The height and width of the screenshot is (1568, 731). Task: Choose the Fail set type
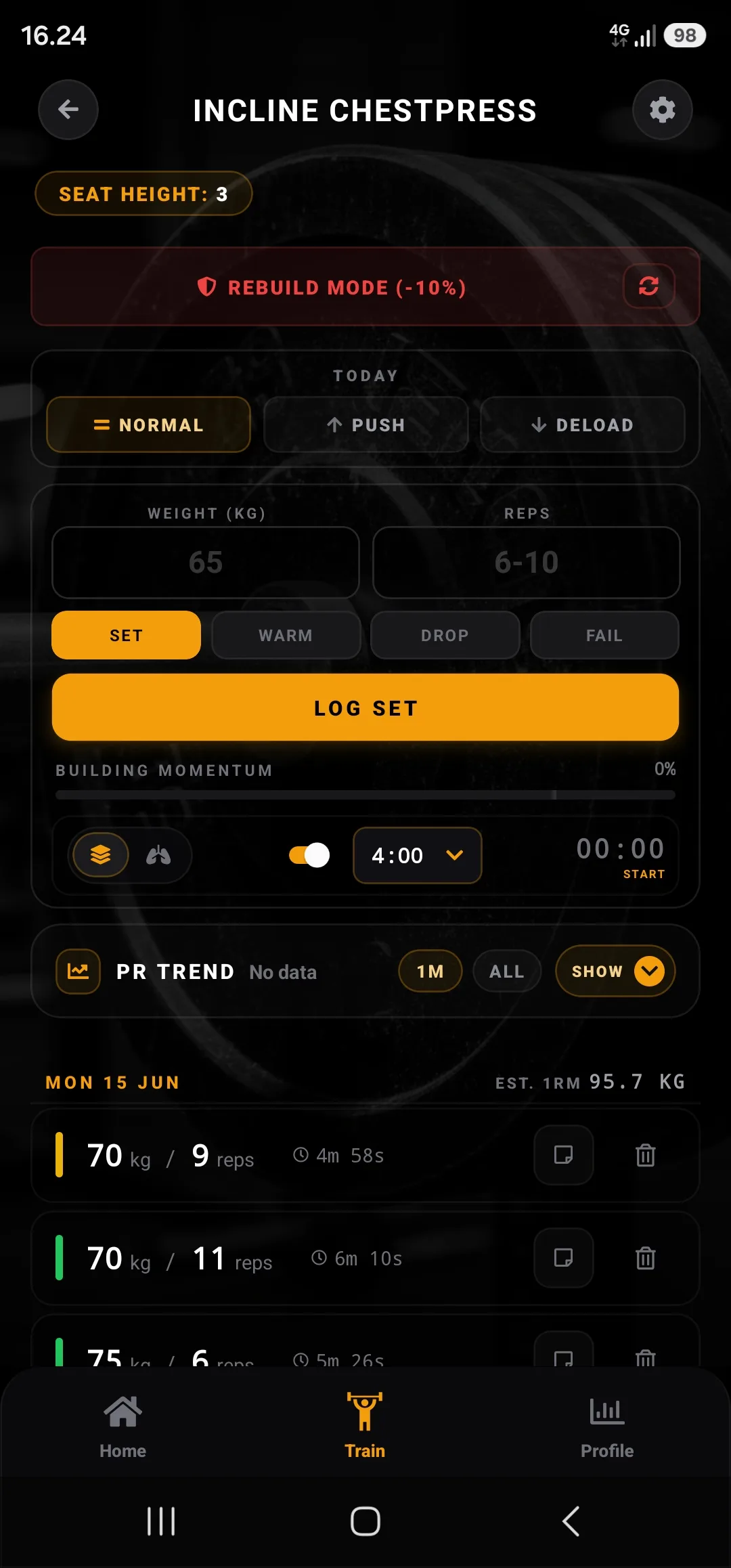coord(604,635)
